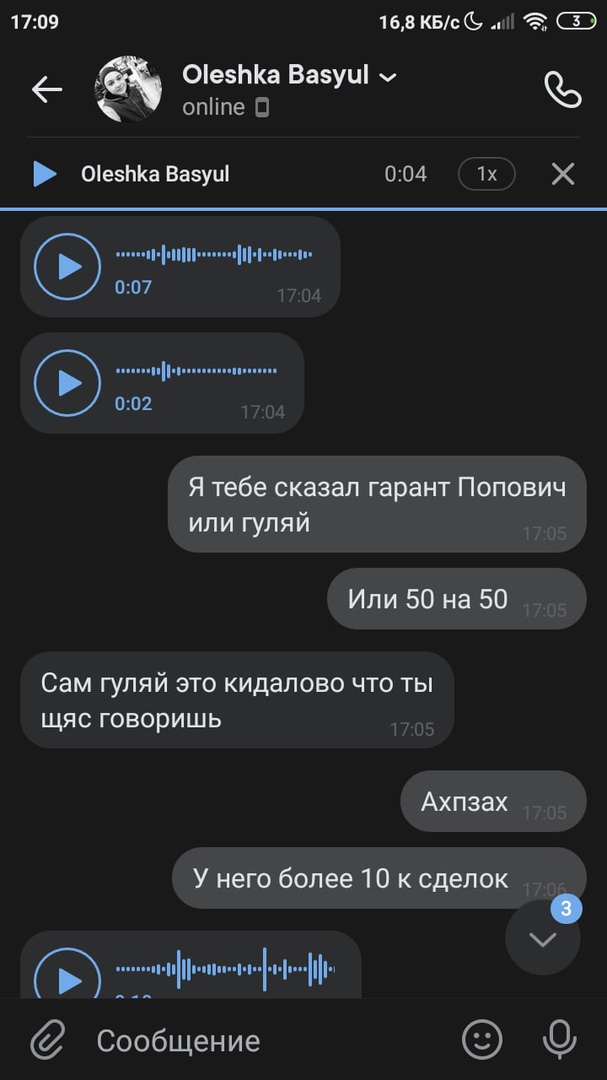607x1080 pixels.
Task: Tap the microphone to record a voice message
Action: pyautogui.click(x=559, y=1040)
